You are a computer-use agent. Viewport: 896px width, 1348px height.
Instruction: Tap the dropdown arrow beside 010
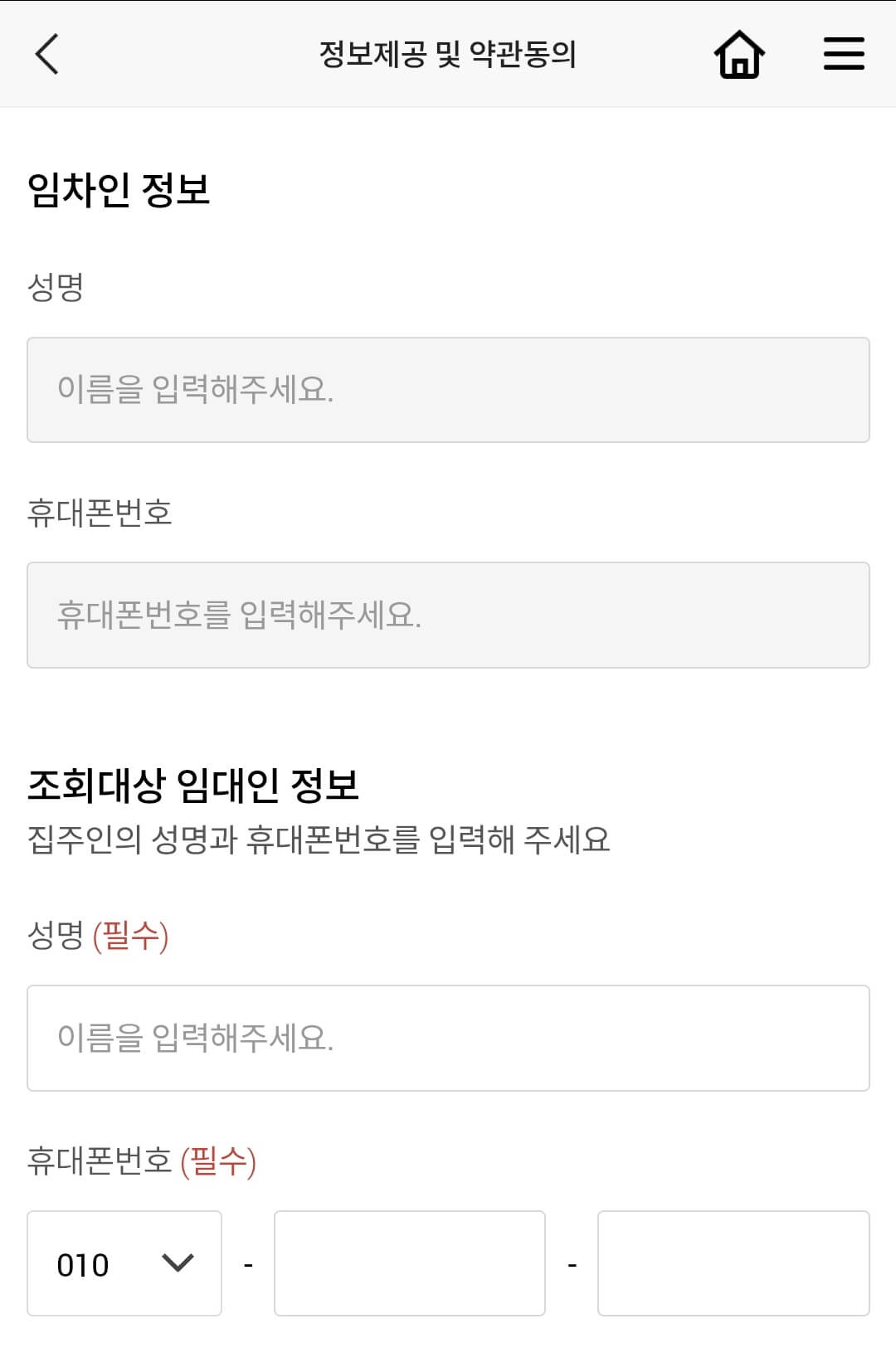177,1263
